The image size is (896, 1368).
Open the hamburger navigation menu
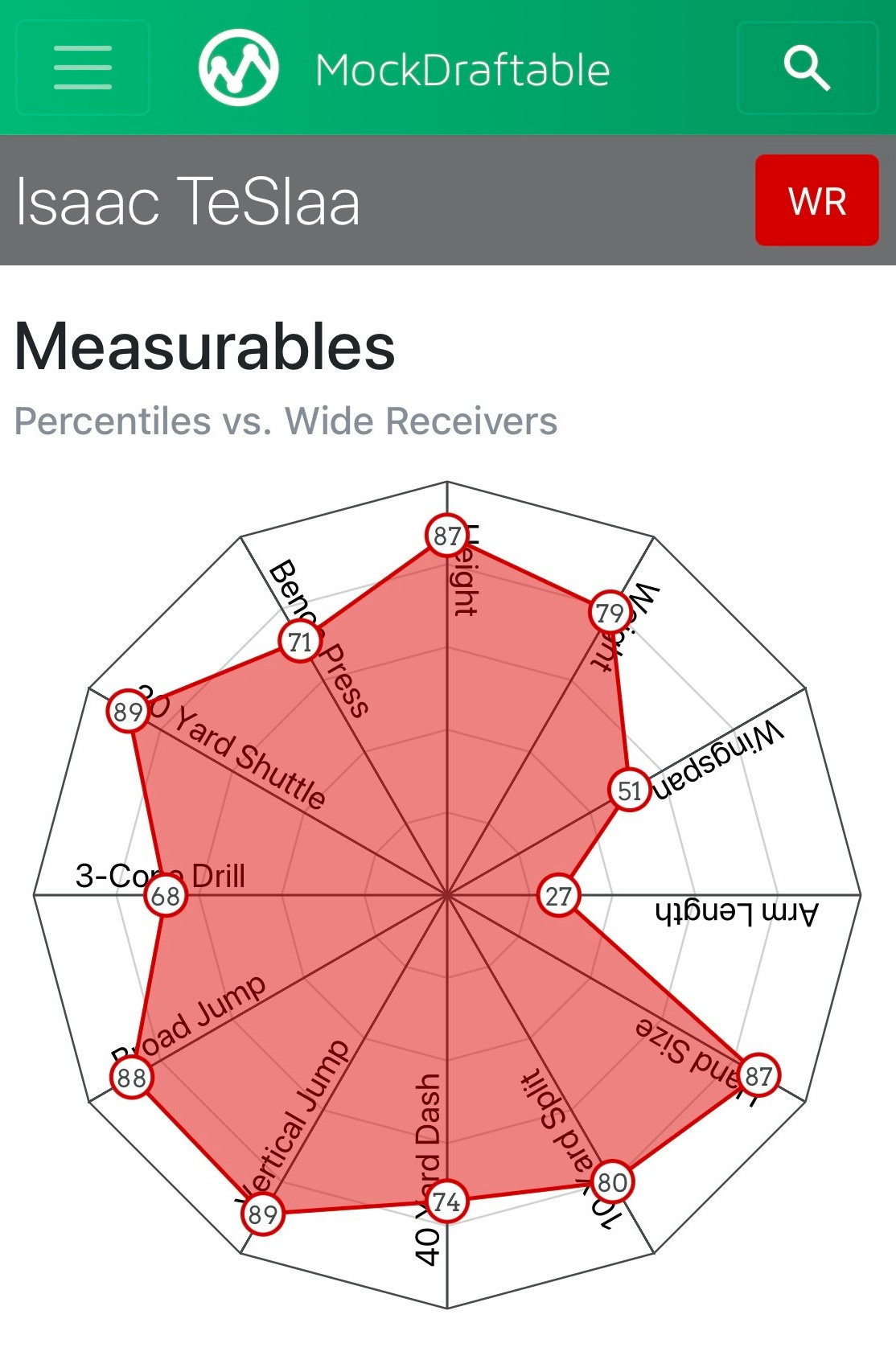(83, 68)
